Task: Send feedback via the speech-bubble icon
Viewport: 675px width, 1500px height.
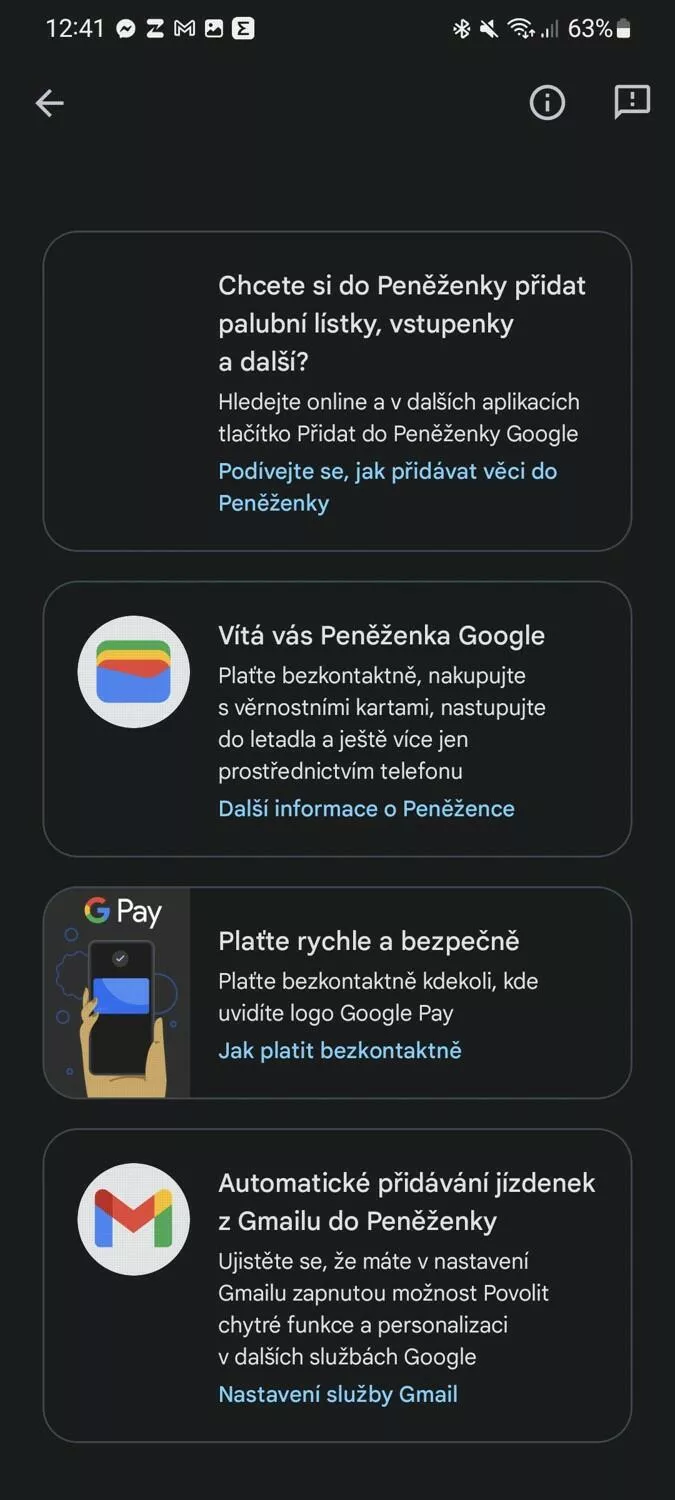Action: [632, 102]
